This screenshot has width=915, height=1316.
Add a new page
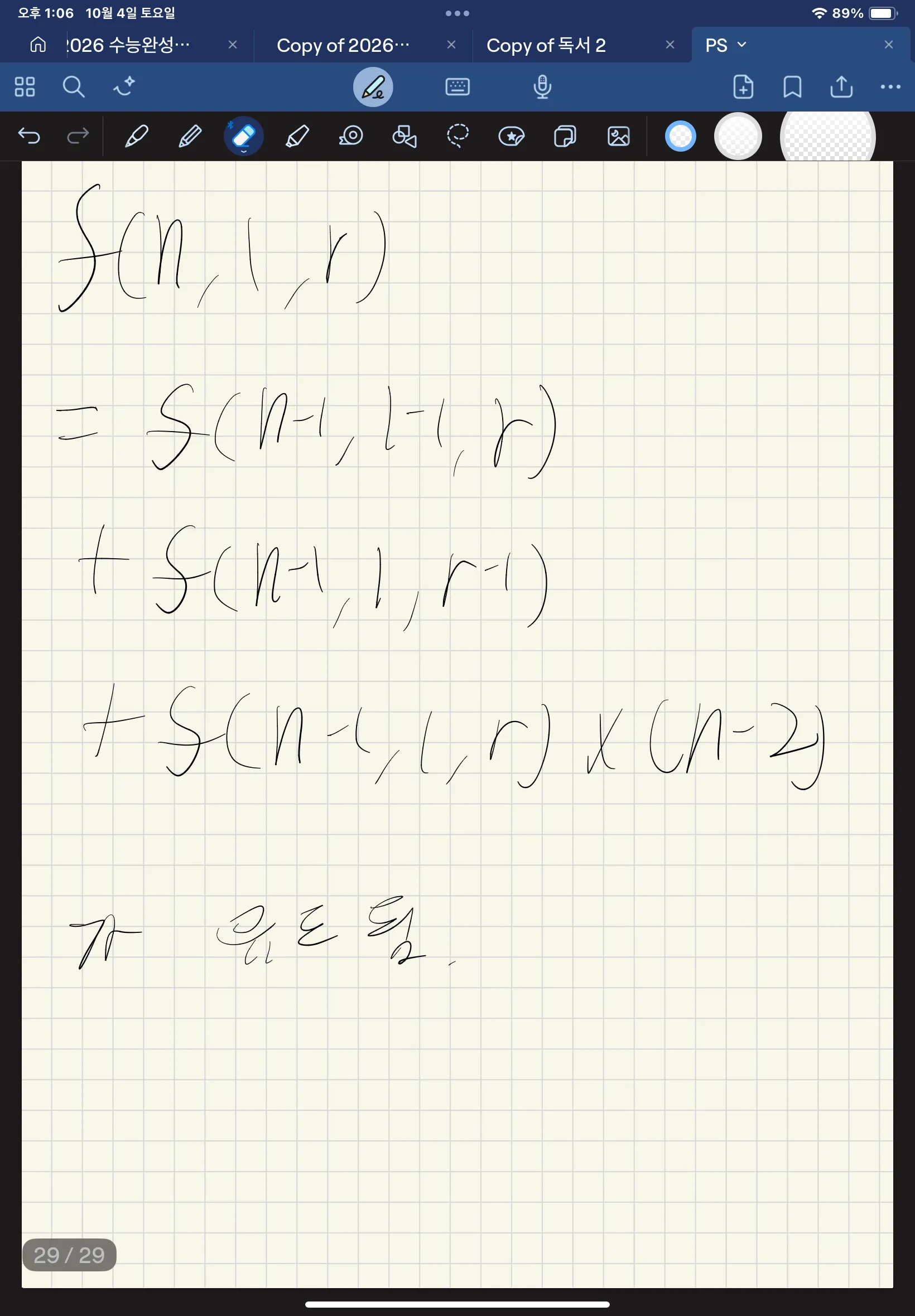point(743,87)
